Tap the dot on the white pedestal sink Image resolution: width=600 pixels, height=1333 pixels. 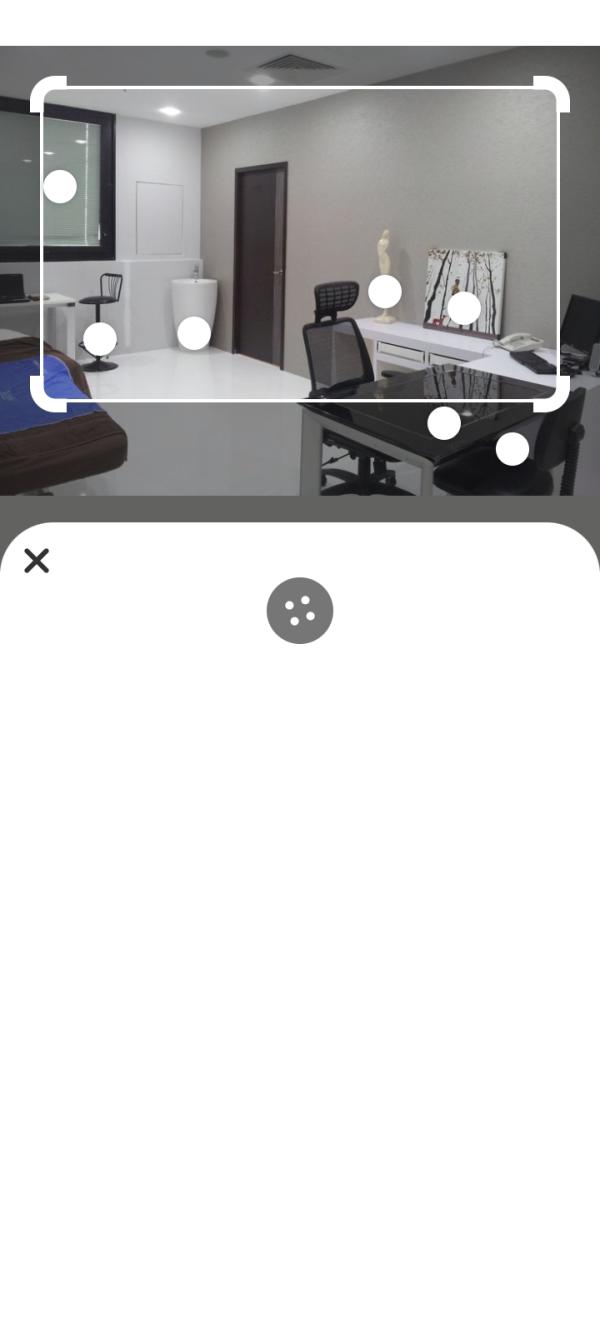pyautogui.click(x=194, y=333)
